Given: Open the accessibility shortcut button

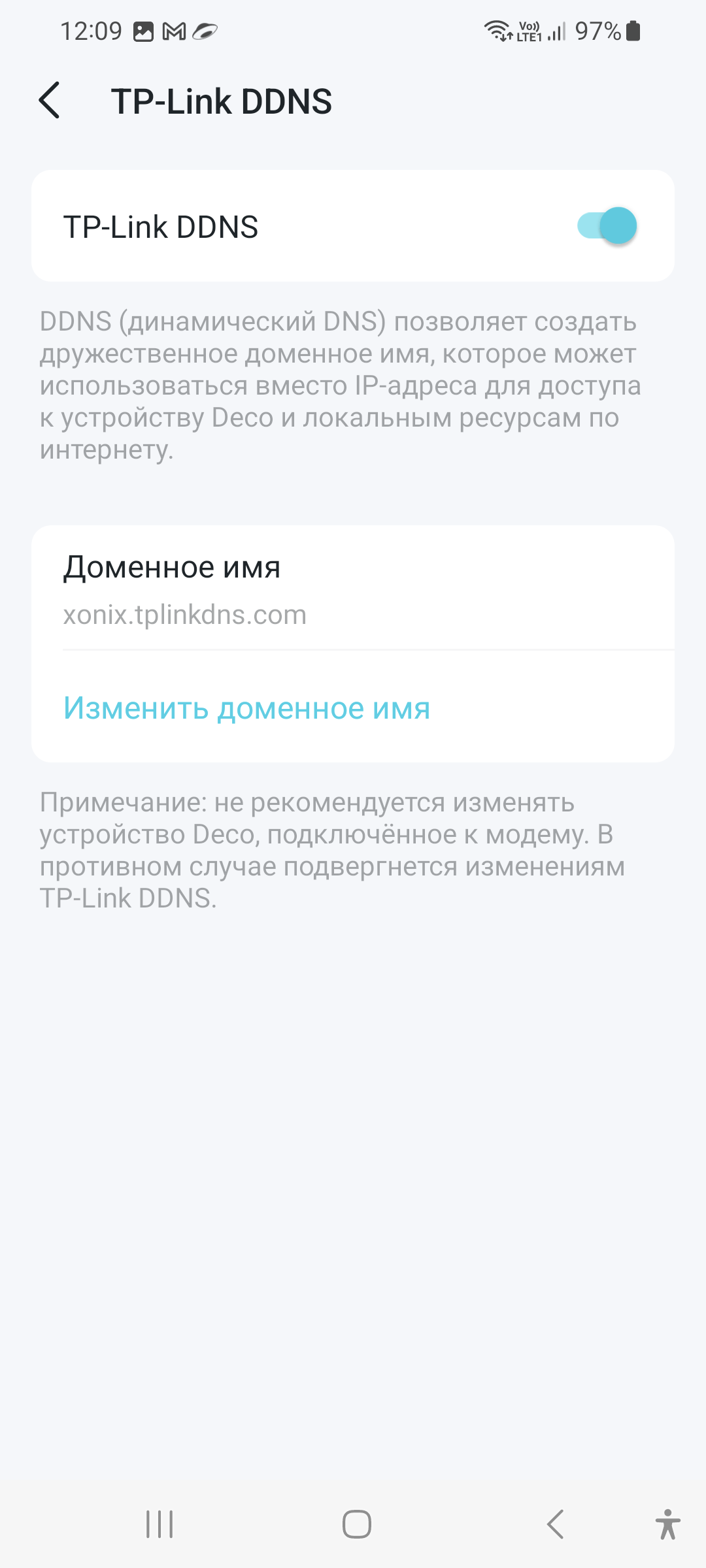Looking at the screenshot, I should tap(667, 1525).
